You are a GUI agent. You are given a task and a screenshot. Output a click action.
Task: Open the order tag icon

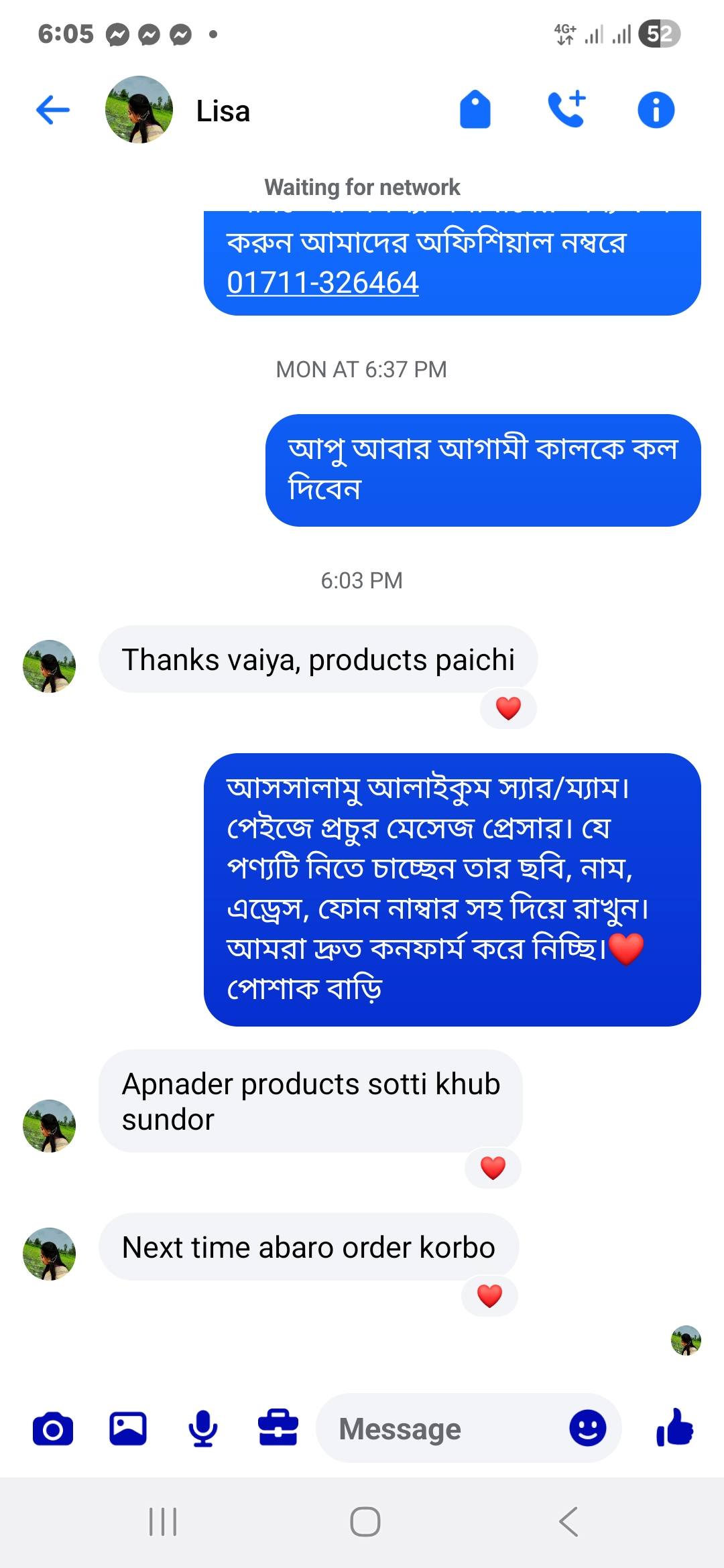(x=475, y=110)
